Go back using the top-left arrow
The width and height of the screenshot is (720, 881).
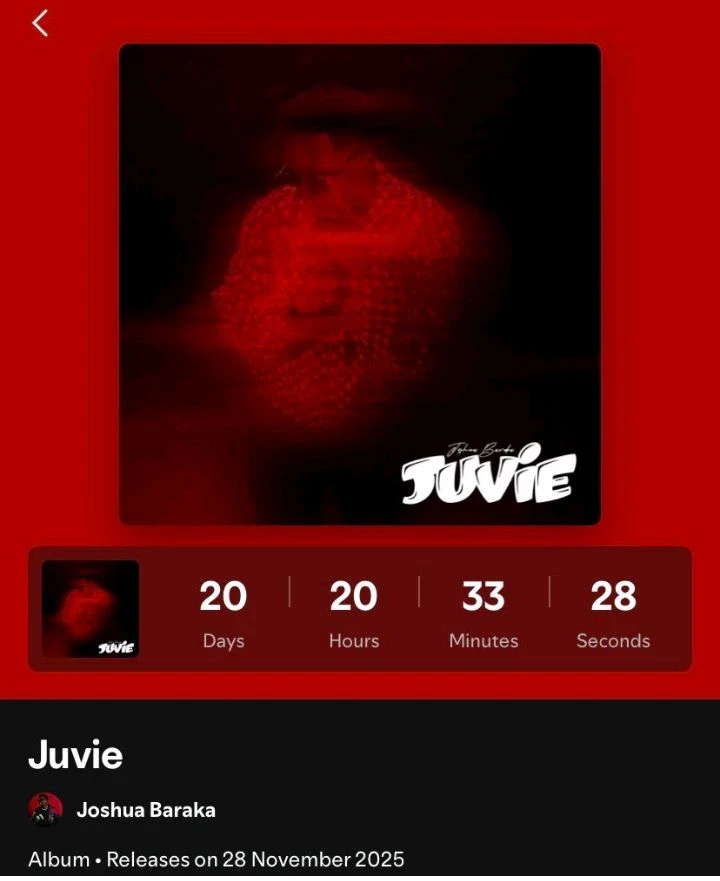click(x=40, y=23)
